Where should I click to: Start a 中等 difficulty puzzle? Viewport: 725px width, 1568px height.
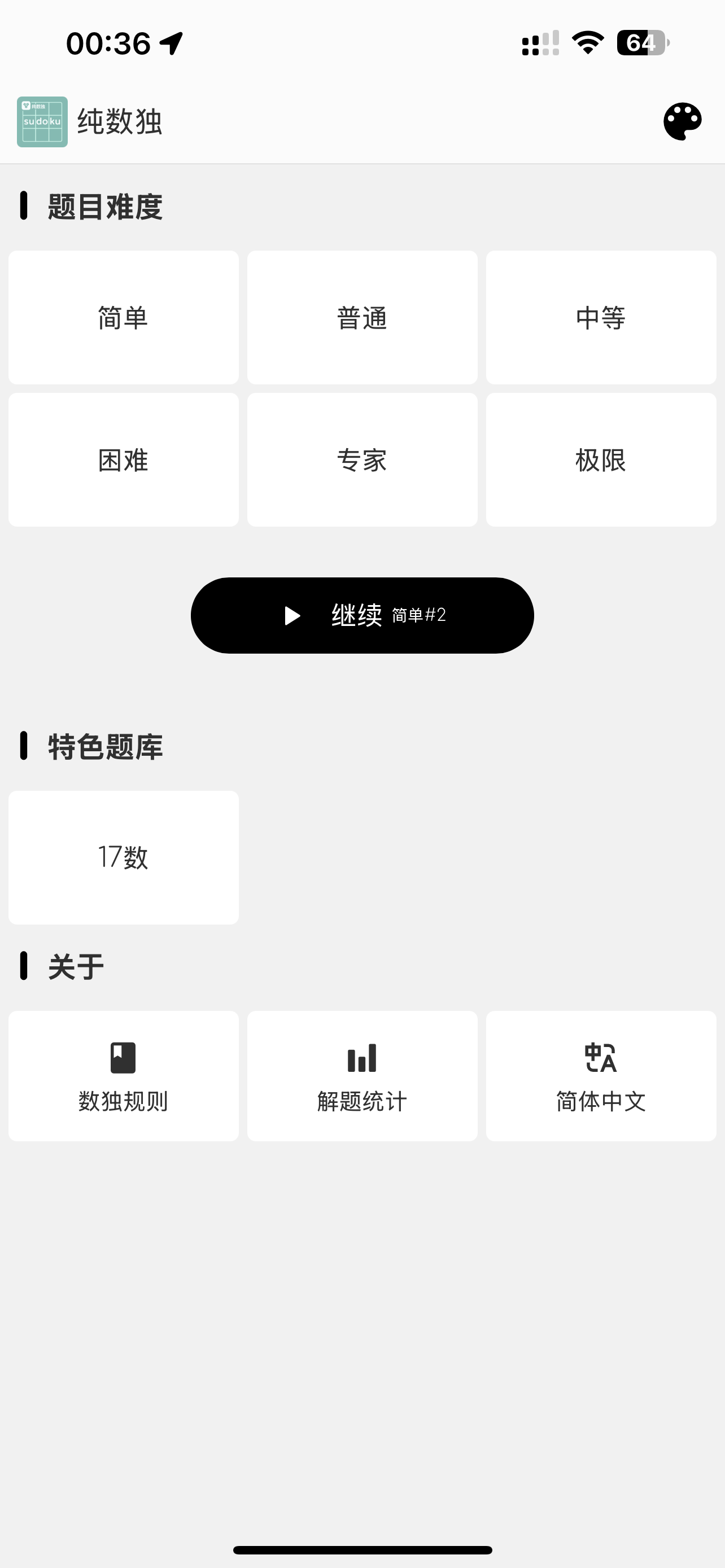tap(601, 318)
